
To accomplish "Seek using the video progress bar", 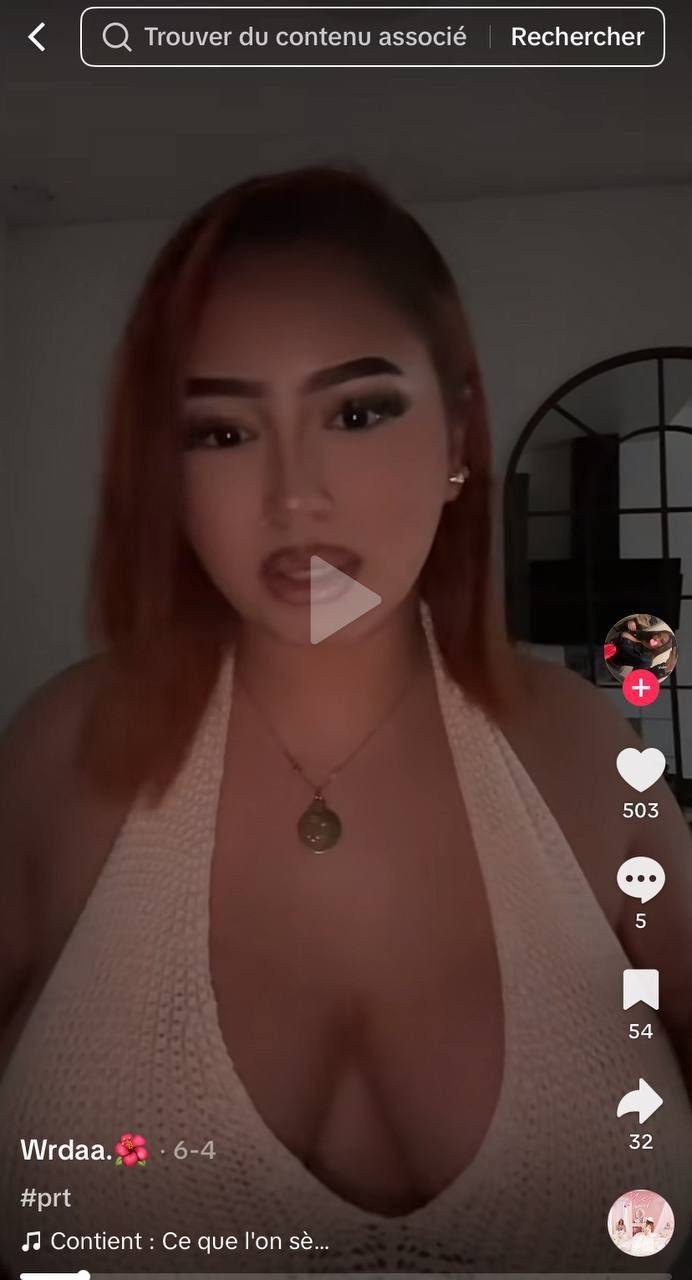I will (x=300, y=1275).
